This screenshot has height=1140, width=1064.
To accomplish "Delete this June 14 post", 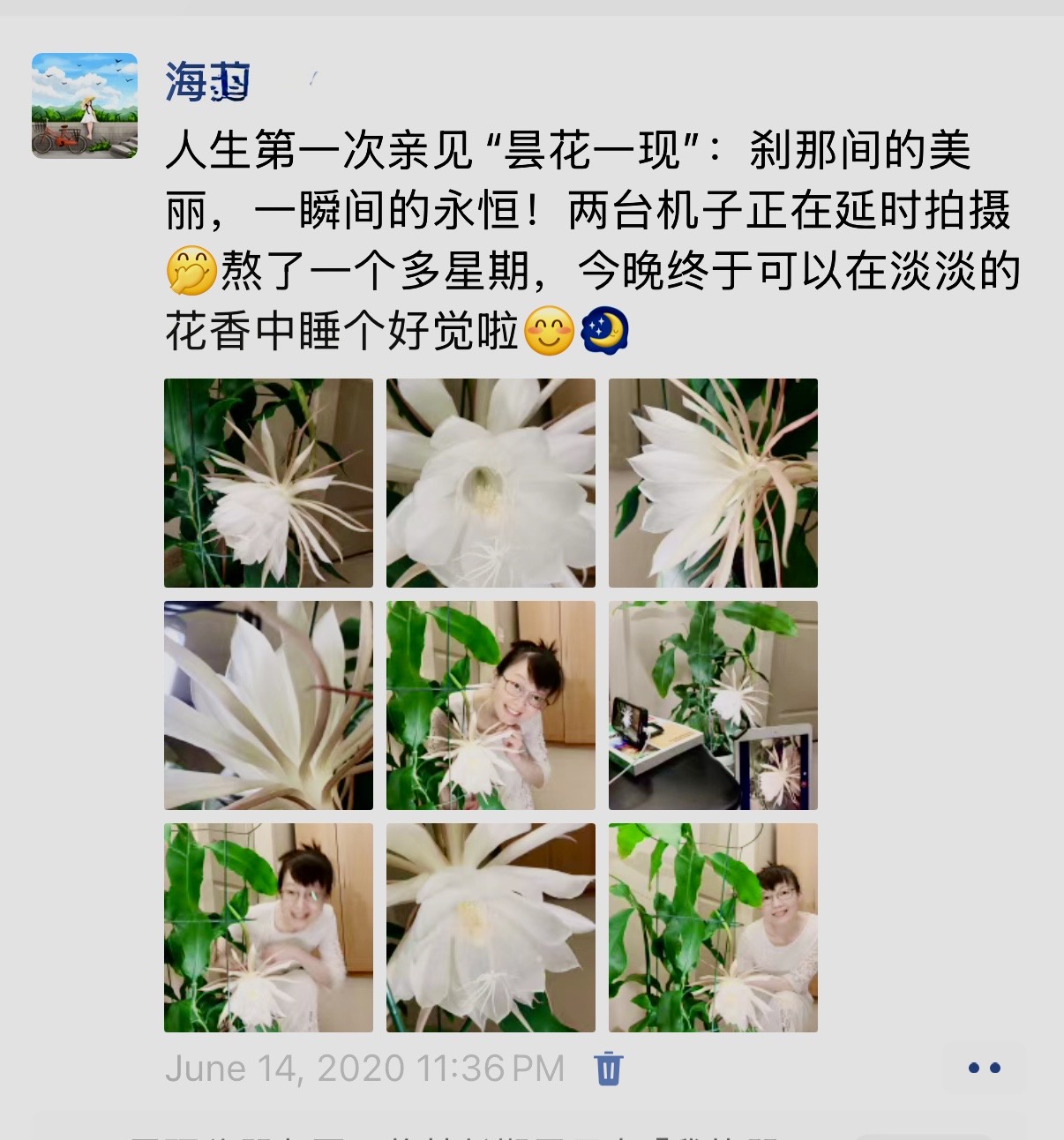I will [x=609, y=1068].
